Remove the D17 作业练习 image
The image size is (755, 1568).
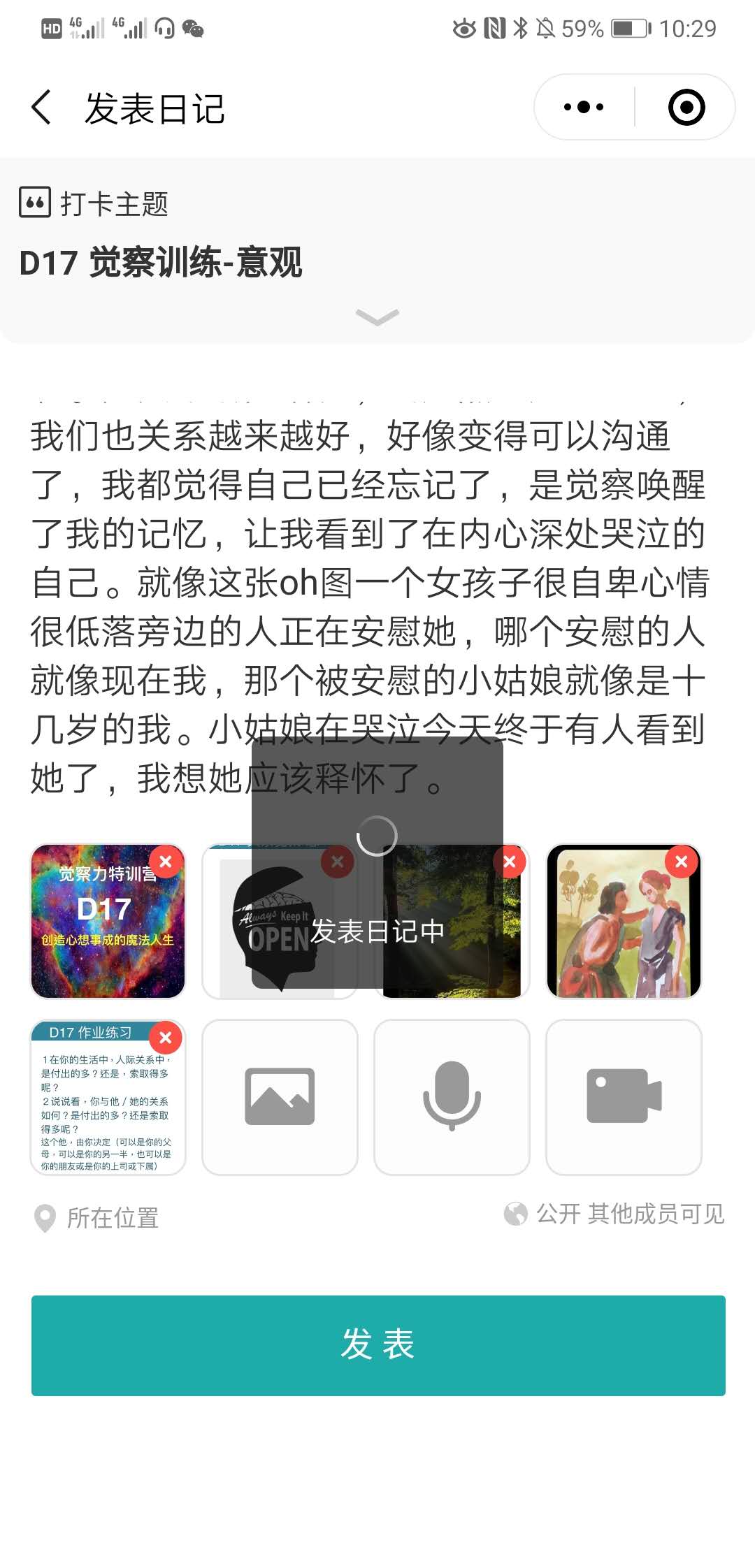(166, 1038)
